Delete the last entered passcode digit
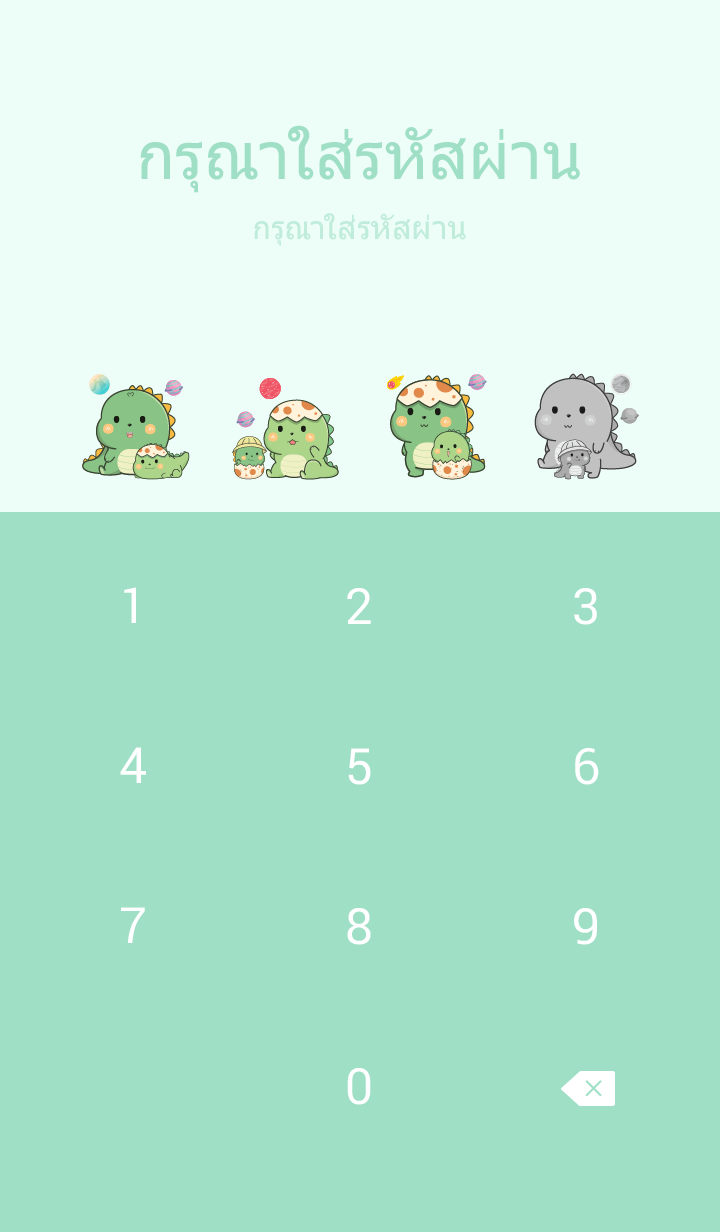 coord(588,1088)
